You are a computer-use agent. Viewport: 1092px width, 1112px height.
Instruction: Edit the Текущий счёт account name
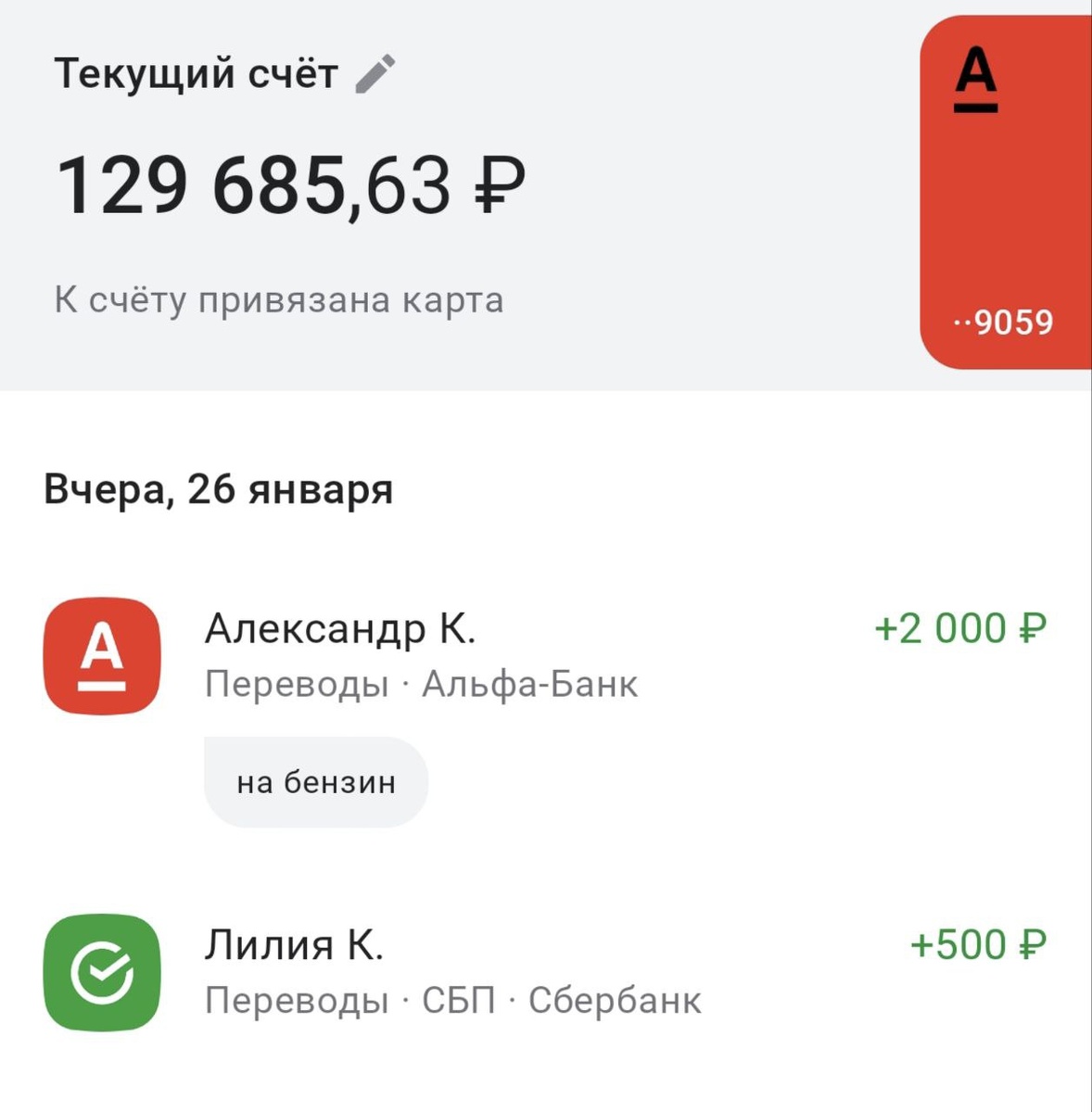click(375, 74)
